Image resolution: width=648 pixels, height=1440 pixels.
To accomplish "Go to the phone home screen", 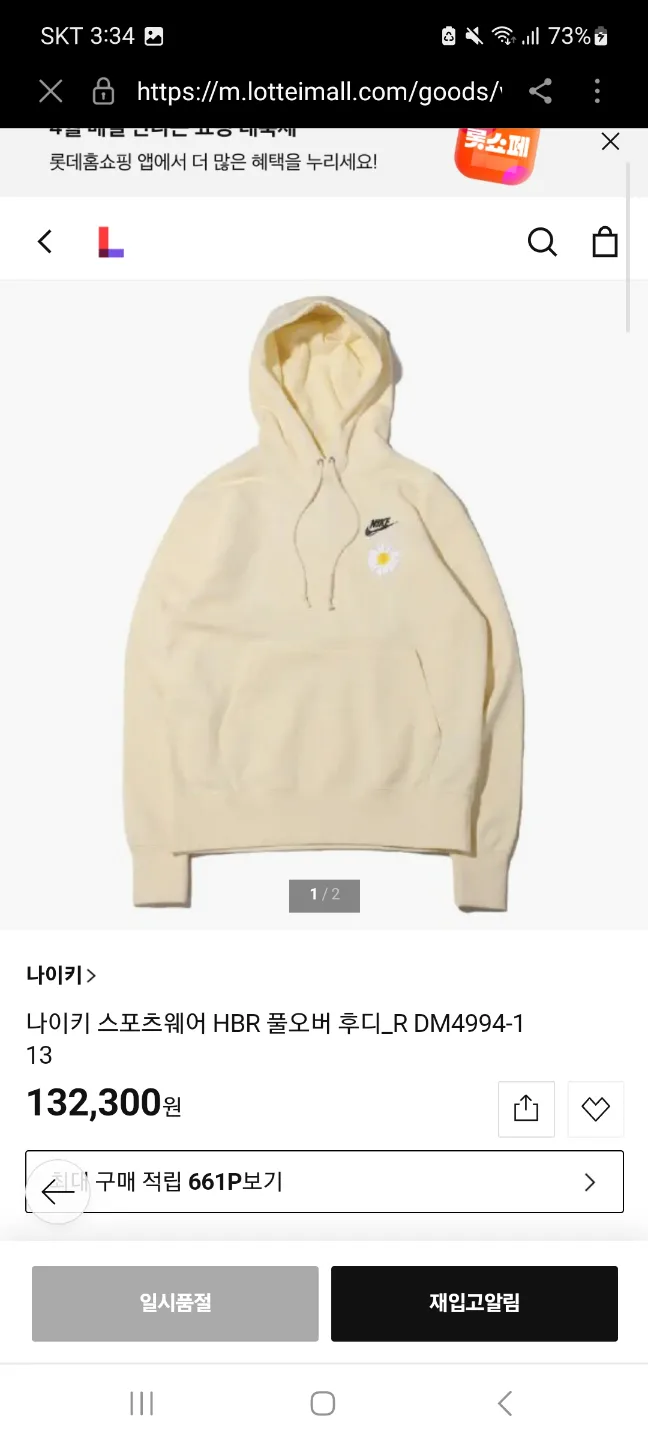I will point(322,1403).
